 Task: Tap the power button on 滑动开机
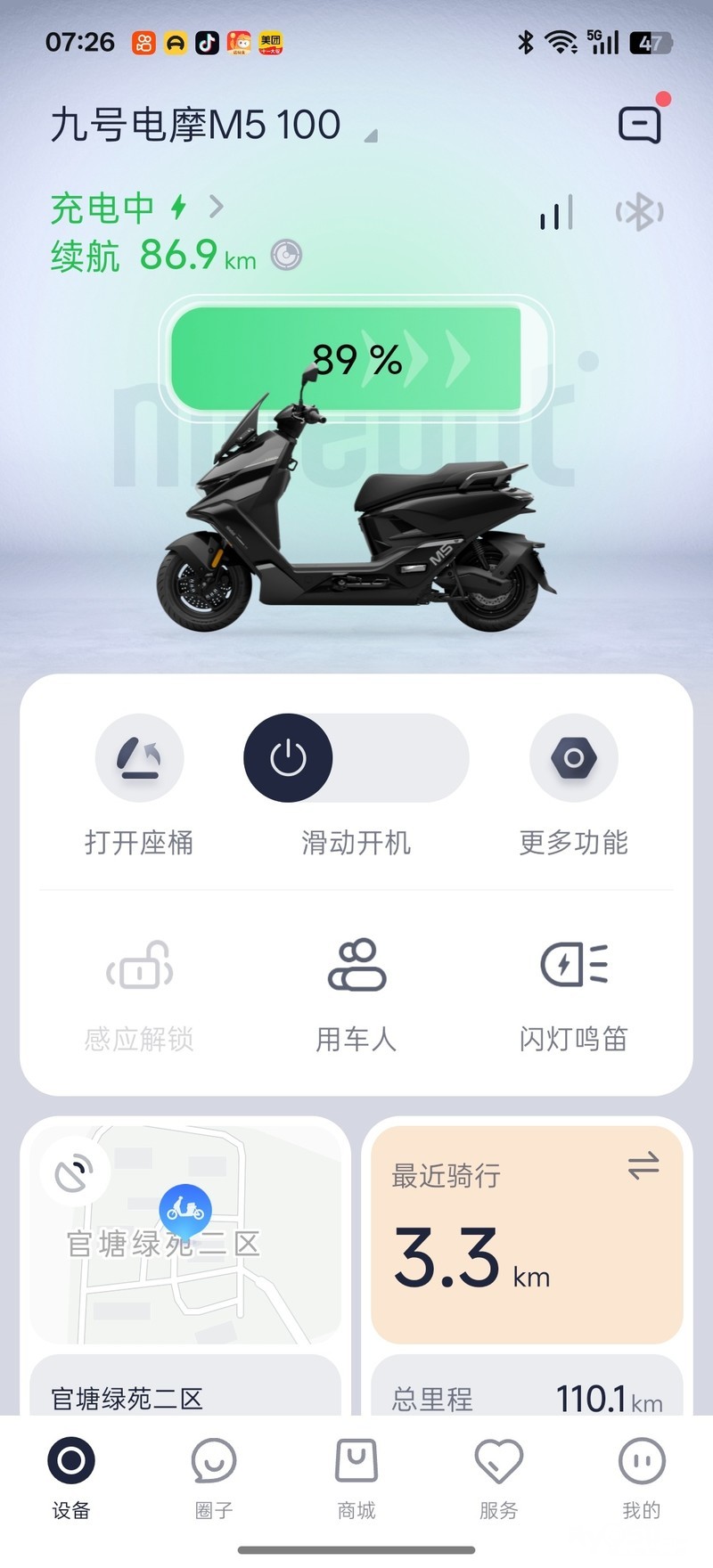[288, 758]
